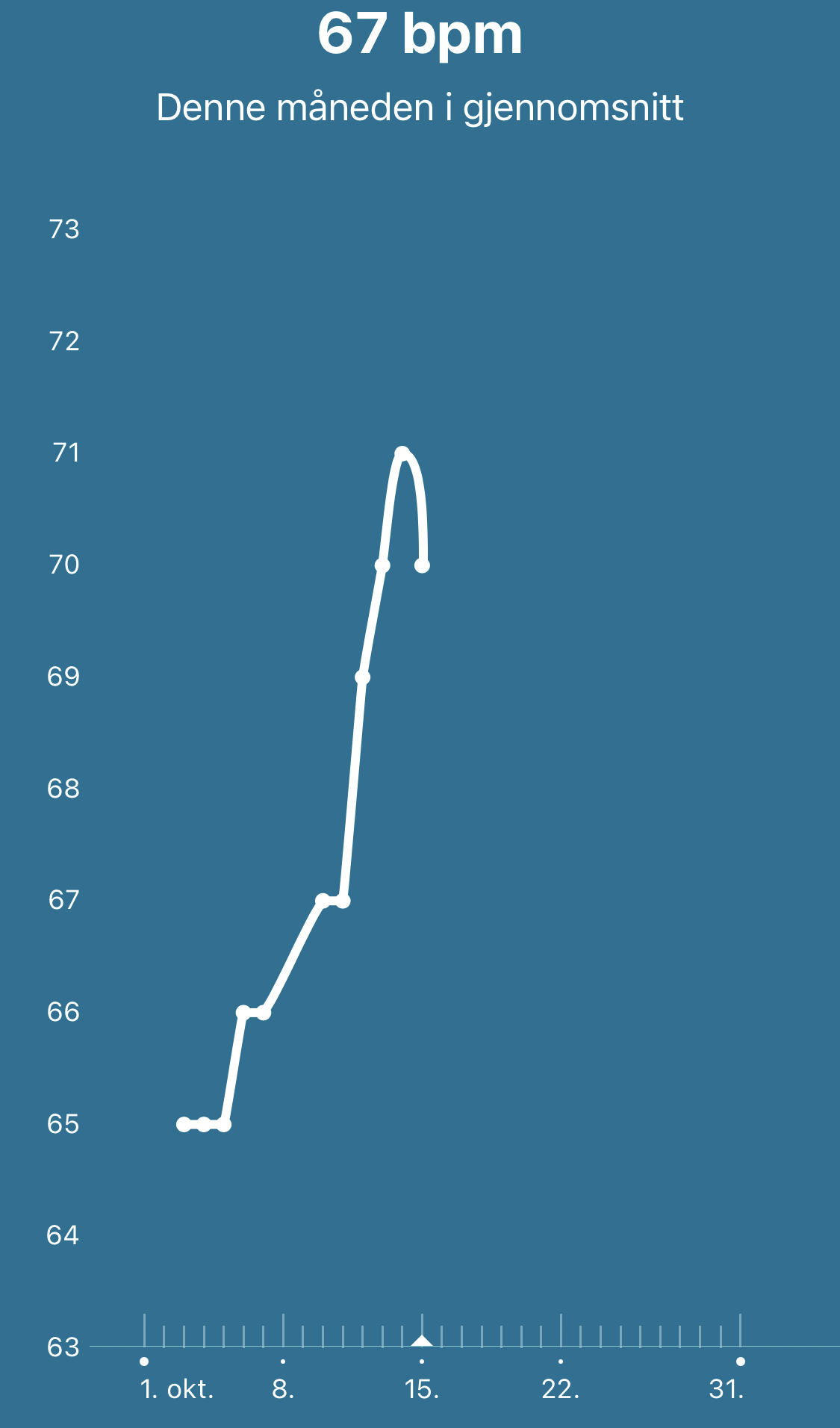Screen dimensions: 840x1428
Task: Move the timeline to the 22. mark
Action: [x=560, y=1388]
